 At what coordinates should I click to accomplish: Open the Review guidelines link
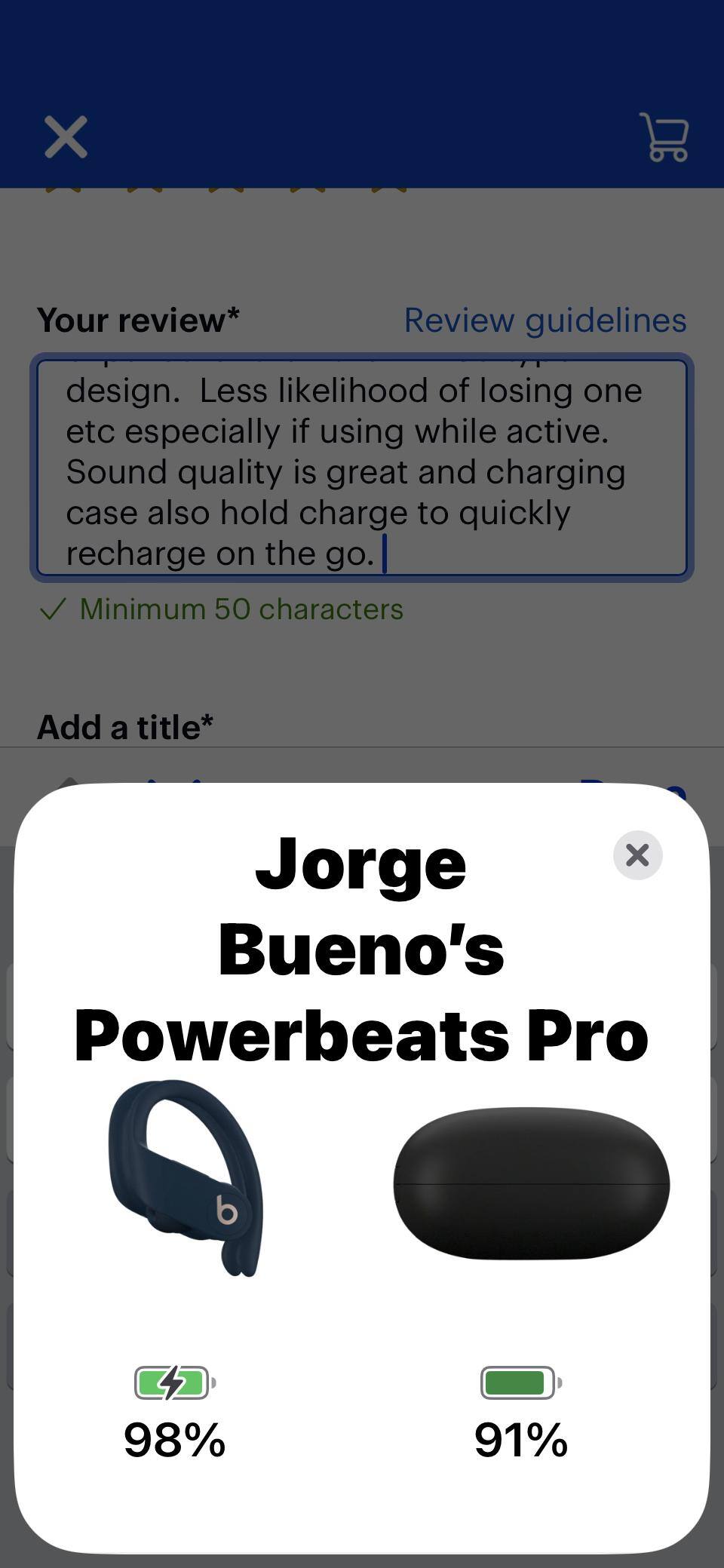point(545,321)
